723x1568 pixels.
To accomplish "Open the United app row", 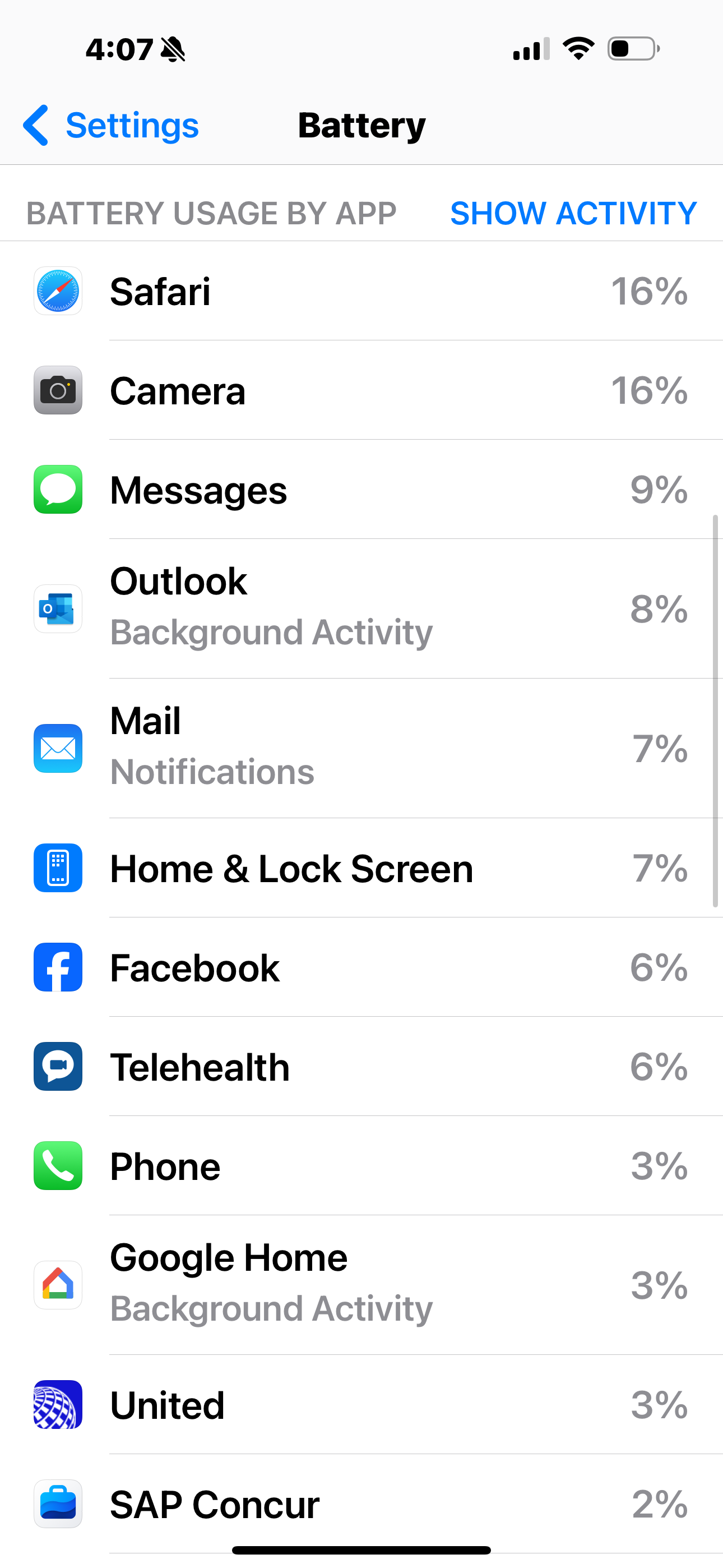I will pyautogui.click(x=361, y=1405).
